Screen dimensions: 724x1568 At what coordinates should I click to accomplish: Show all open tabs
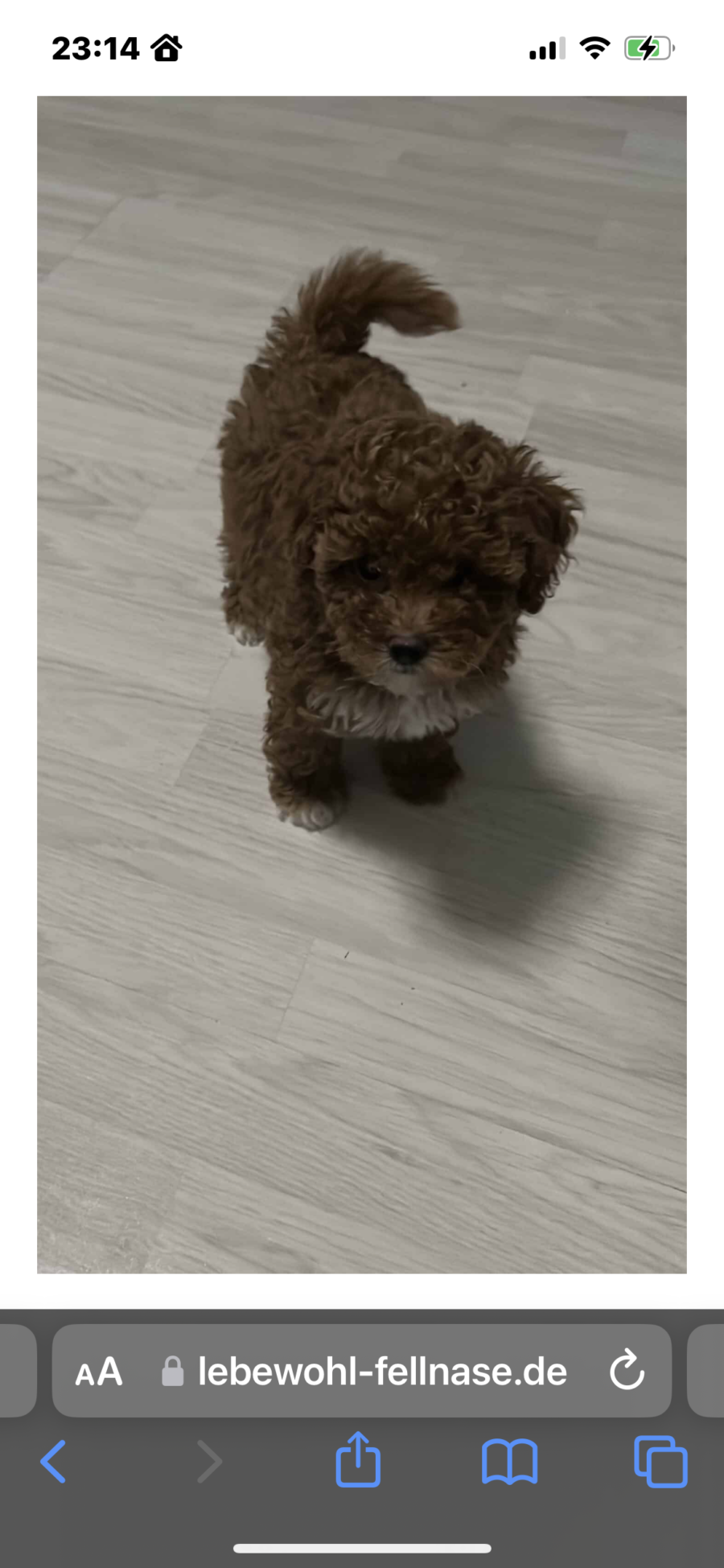[x=660, y=1462]
